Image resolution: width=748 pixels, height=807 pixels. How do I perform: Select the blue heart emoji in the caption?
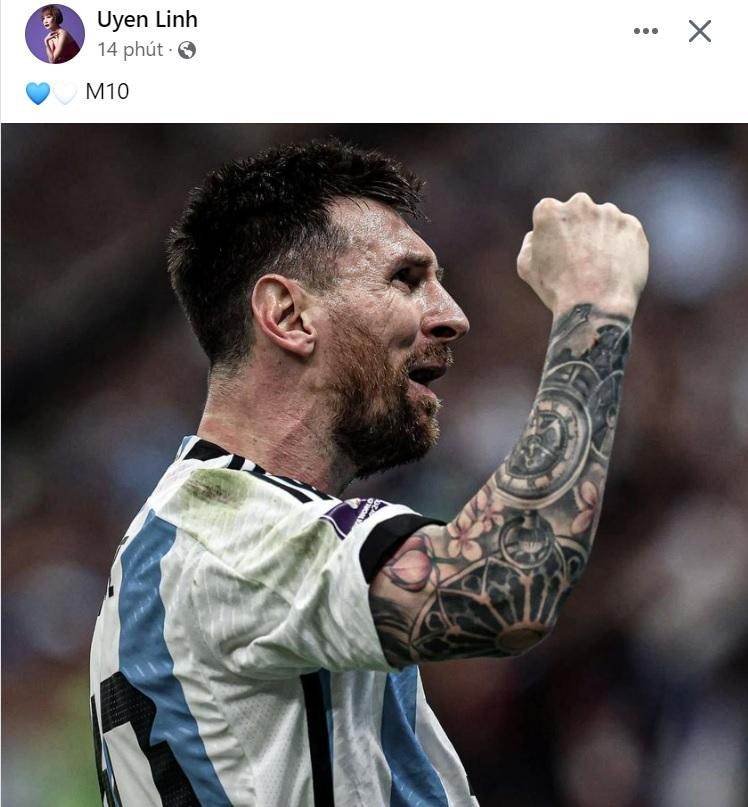pyautogui.click(x=37, y=89)
